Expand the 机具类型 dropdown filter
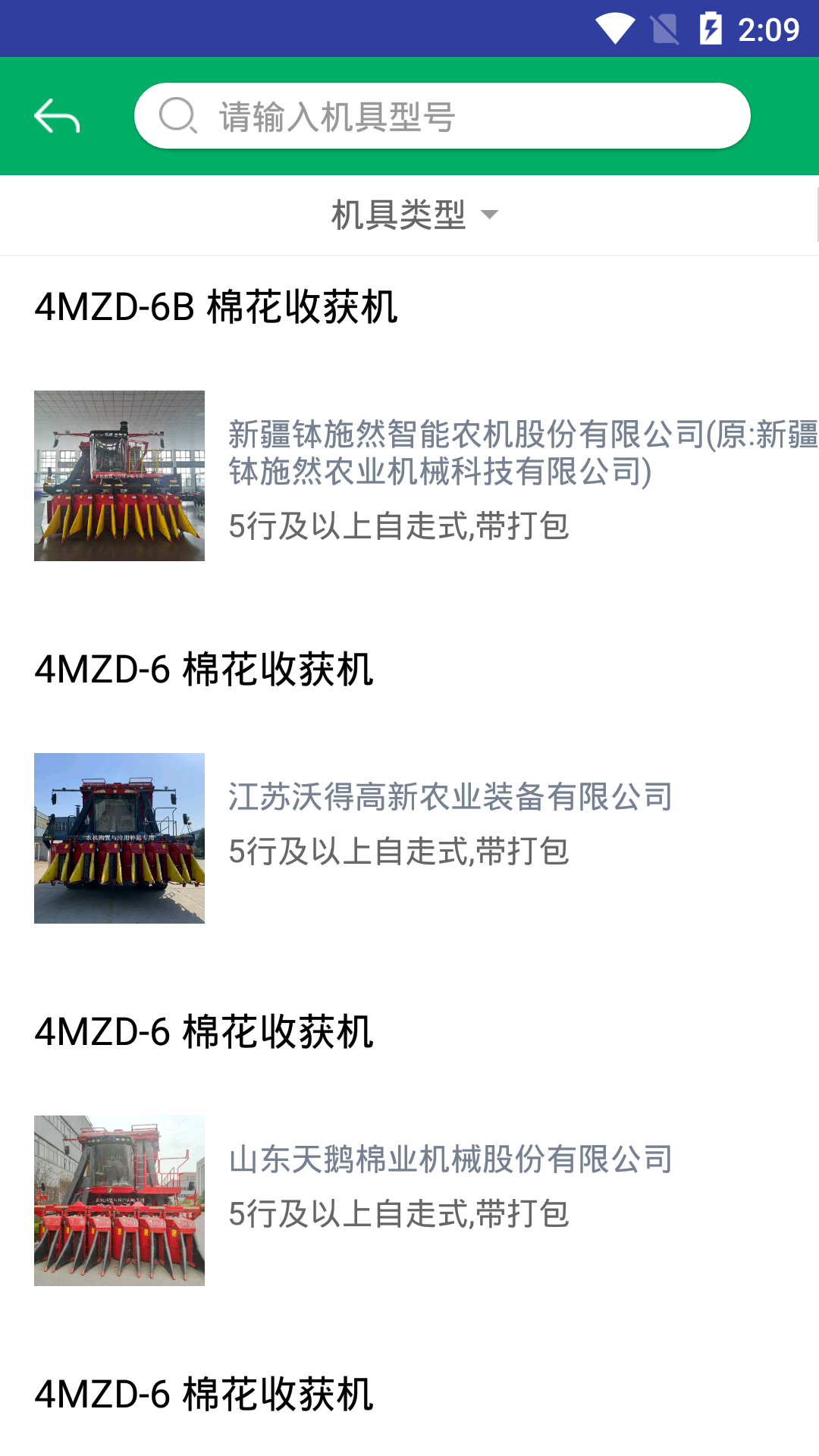Screen dimensions: 819x1456 click(415, 215)
